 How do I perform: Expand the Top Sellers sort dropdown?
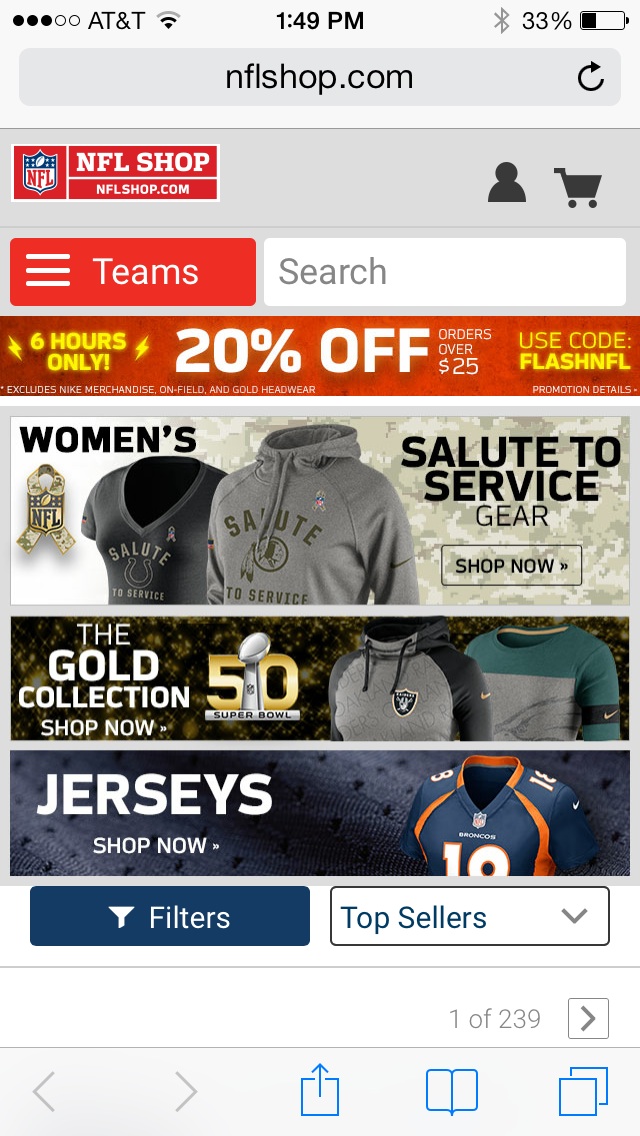(470, 916)
